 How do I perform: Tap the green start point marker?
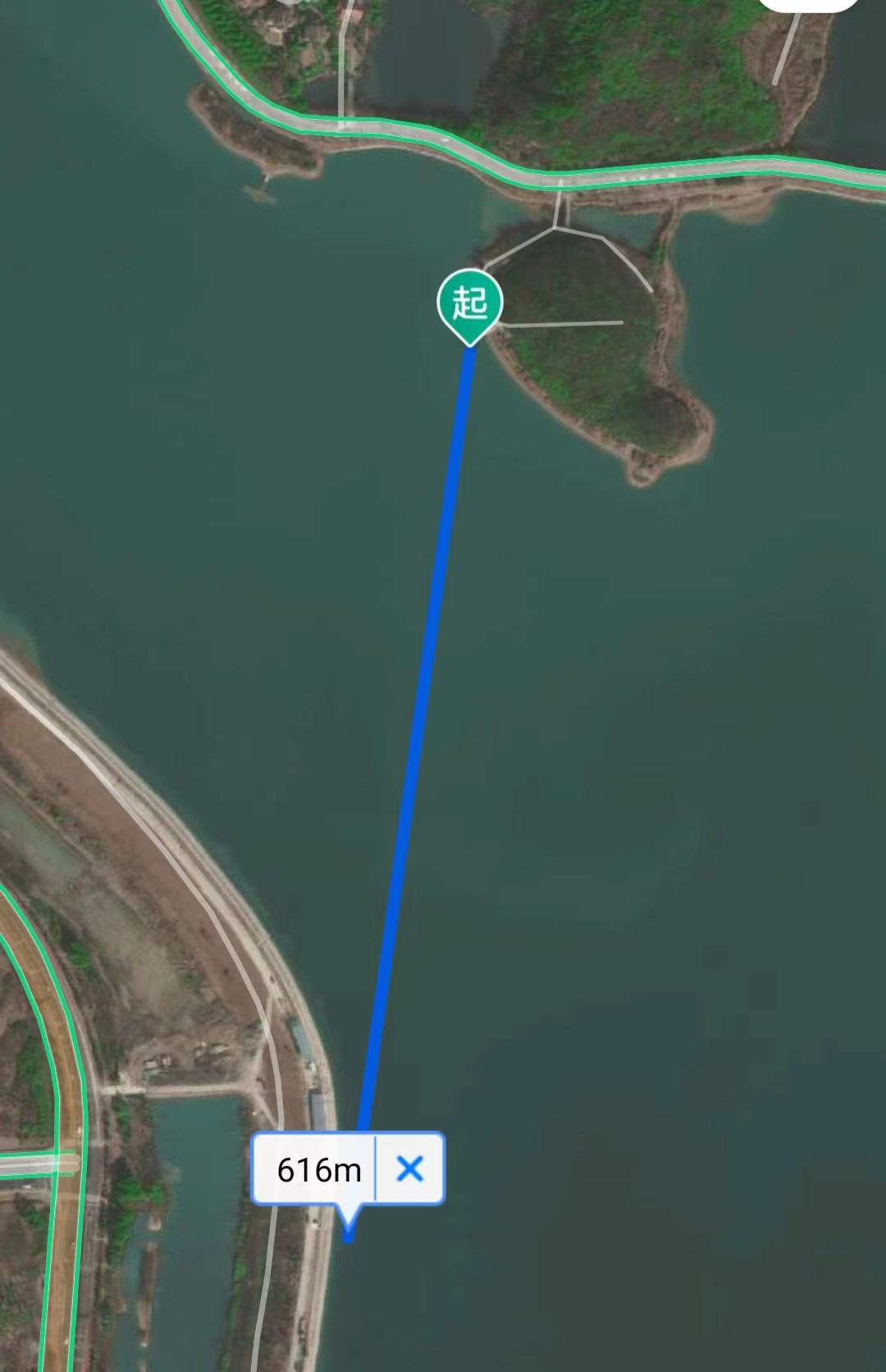tap(470, 304)
